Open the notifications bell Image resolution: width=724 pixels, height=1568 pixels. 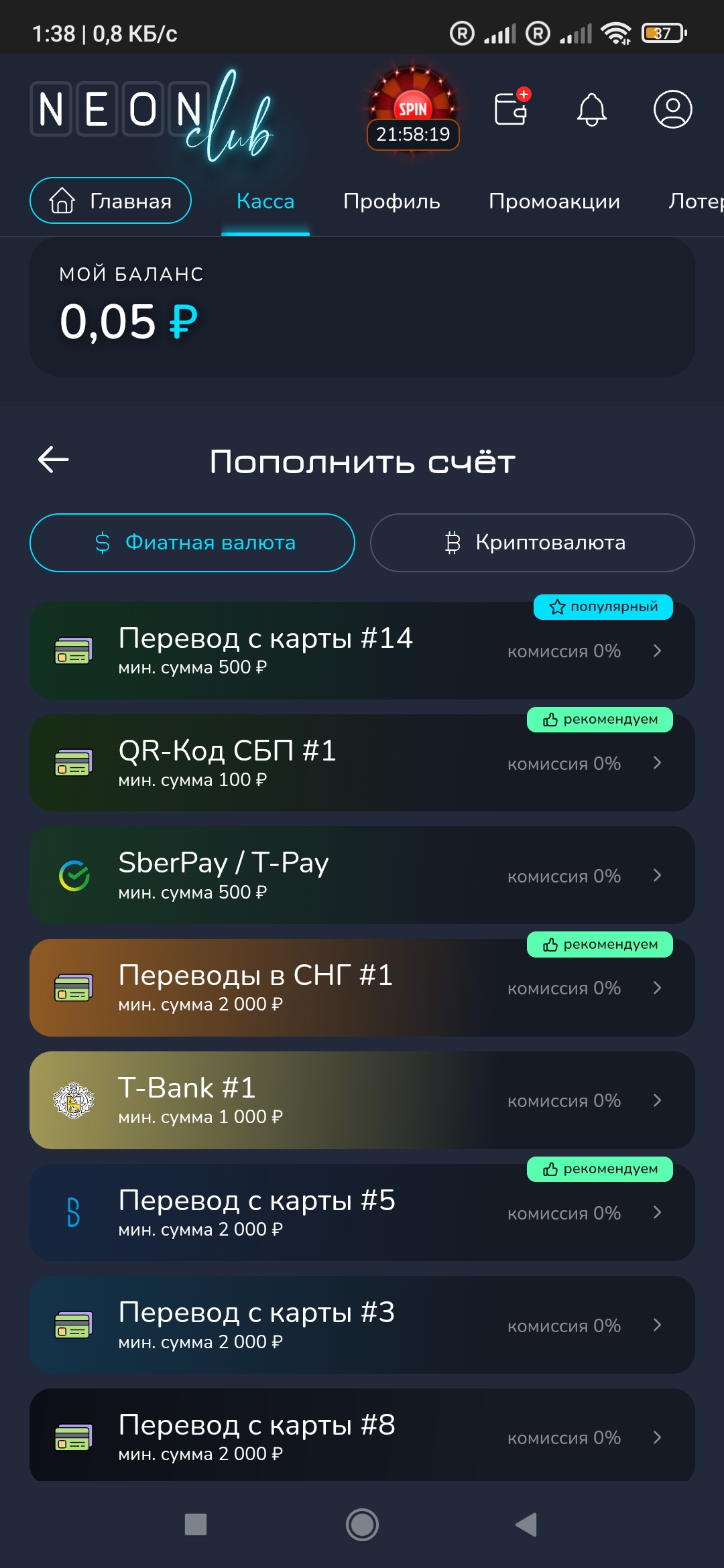(591, 110)
